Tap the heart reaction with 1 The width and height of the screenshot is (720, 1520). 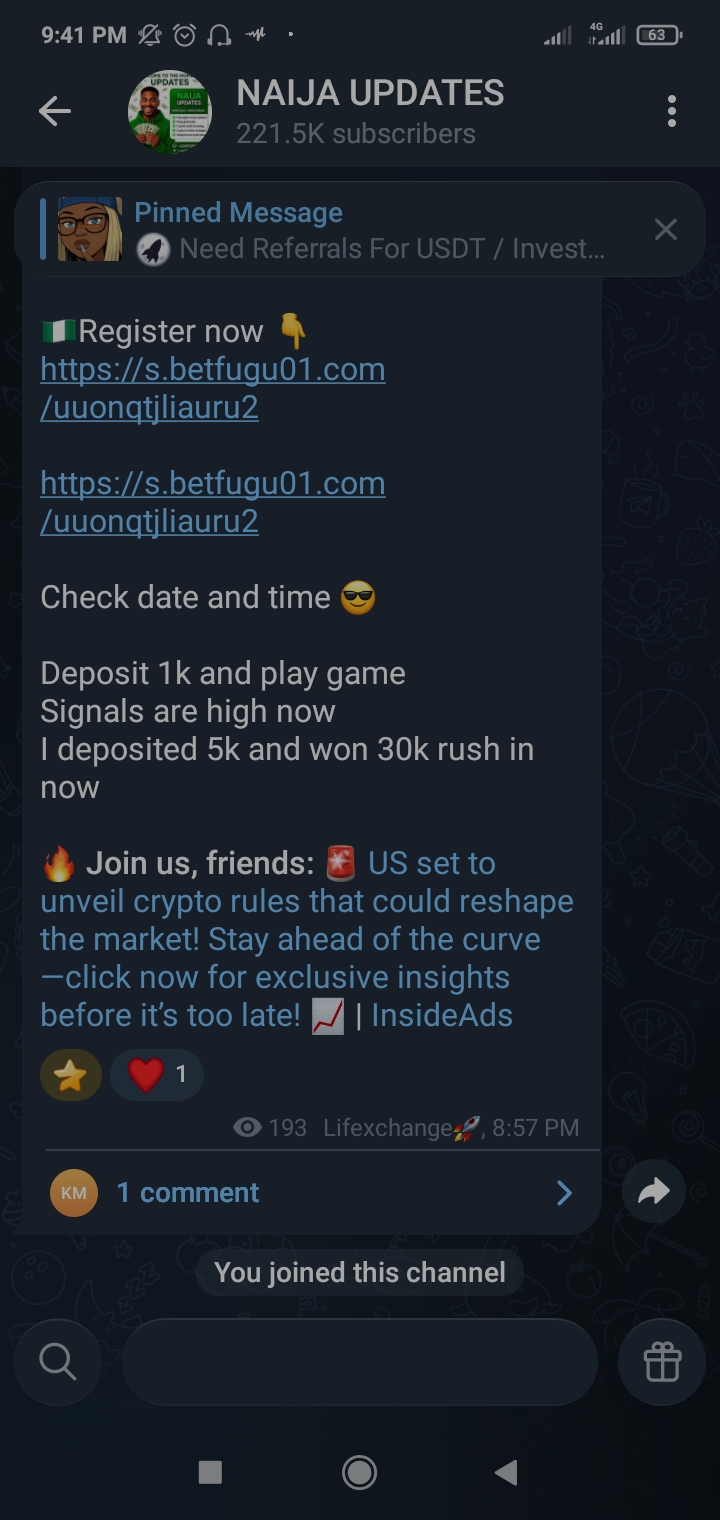(157, 1075)
